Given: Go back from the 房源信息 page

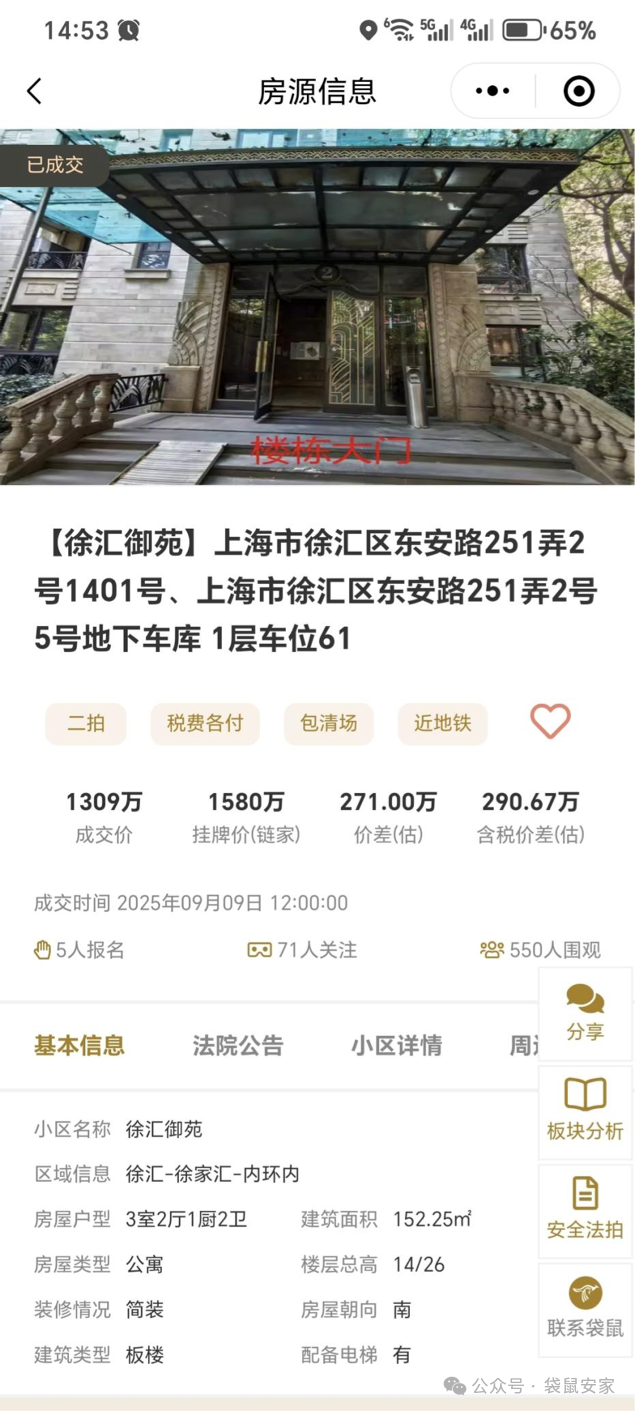Looking at the screenshot, I should [34, 92].
